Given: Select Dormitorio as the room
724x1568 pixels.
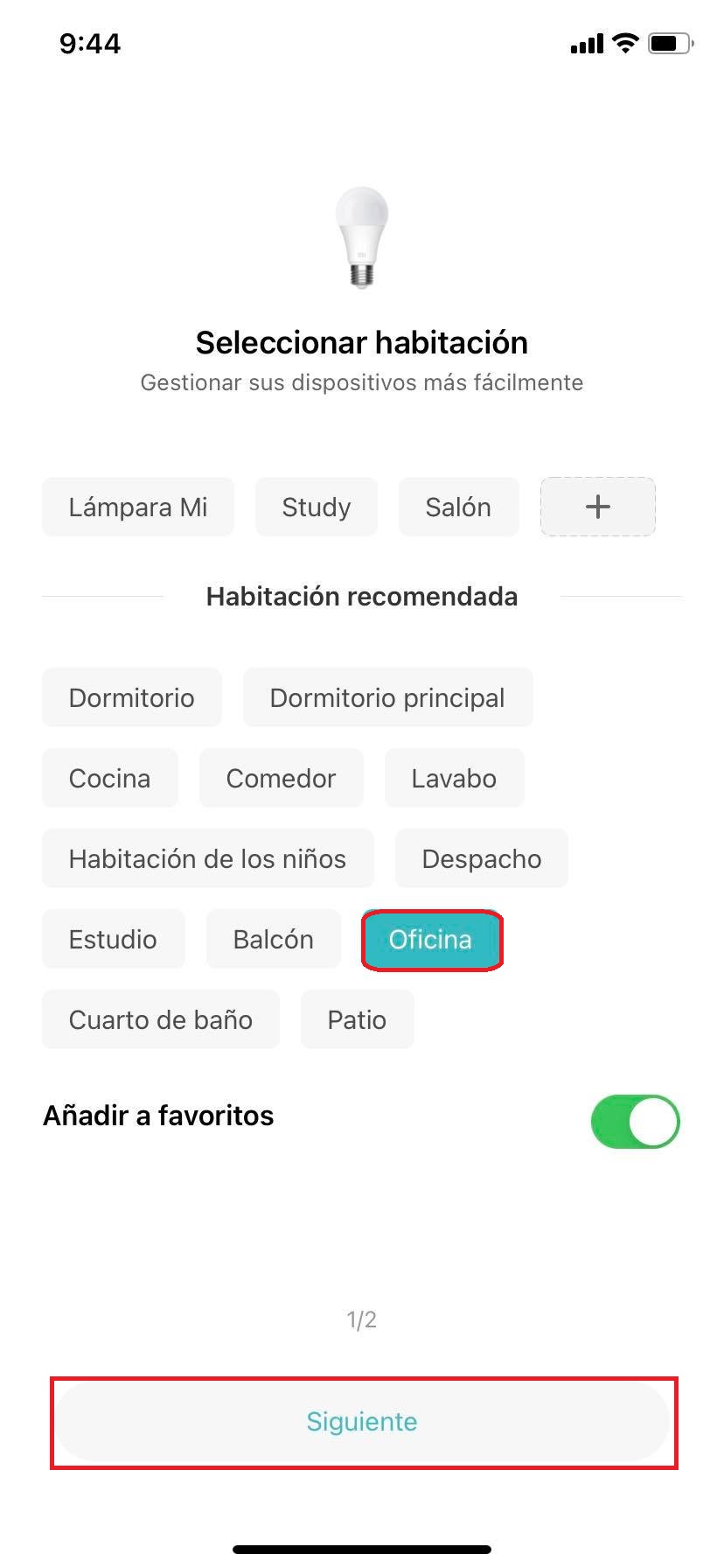Looking at the screenshot, I should tap(131, 697).
